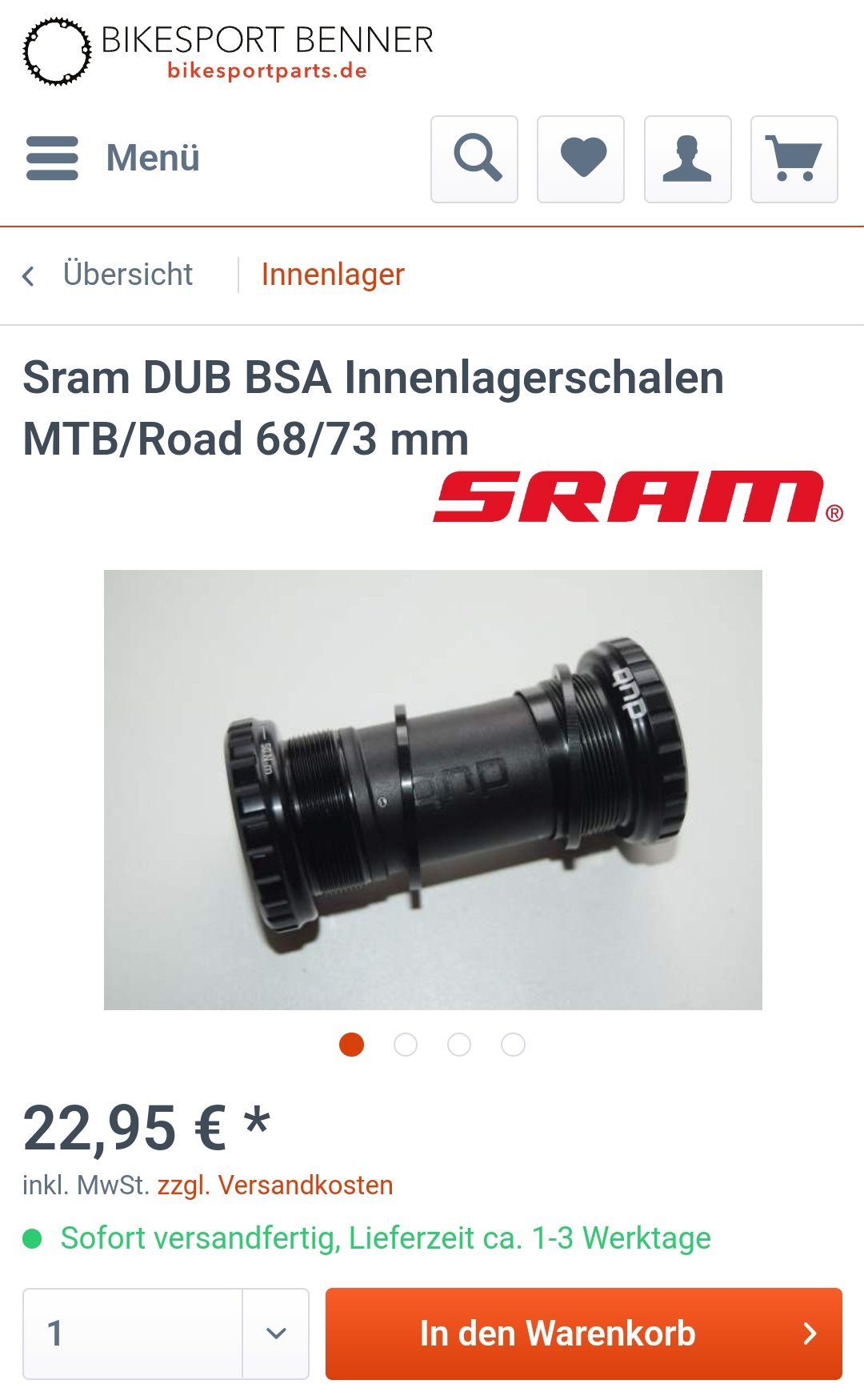The width and height of the screenshot is (864, 1400).
Task: Go back to Übersicht
Action: pos(108,275)
